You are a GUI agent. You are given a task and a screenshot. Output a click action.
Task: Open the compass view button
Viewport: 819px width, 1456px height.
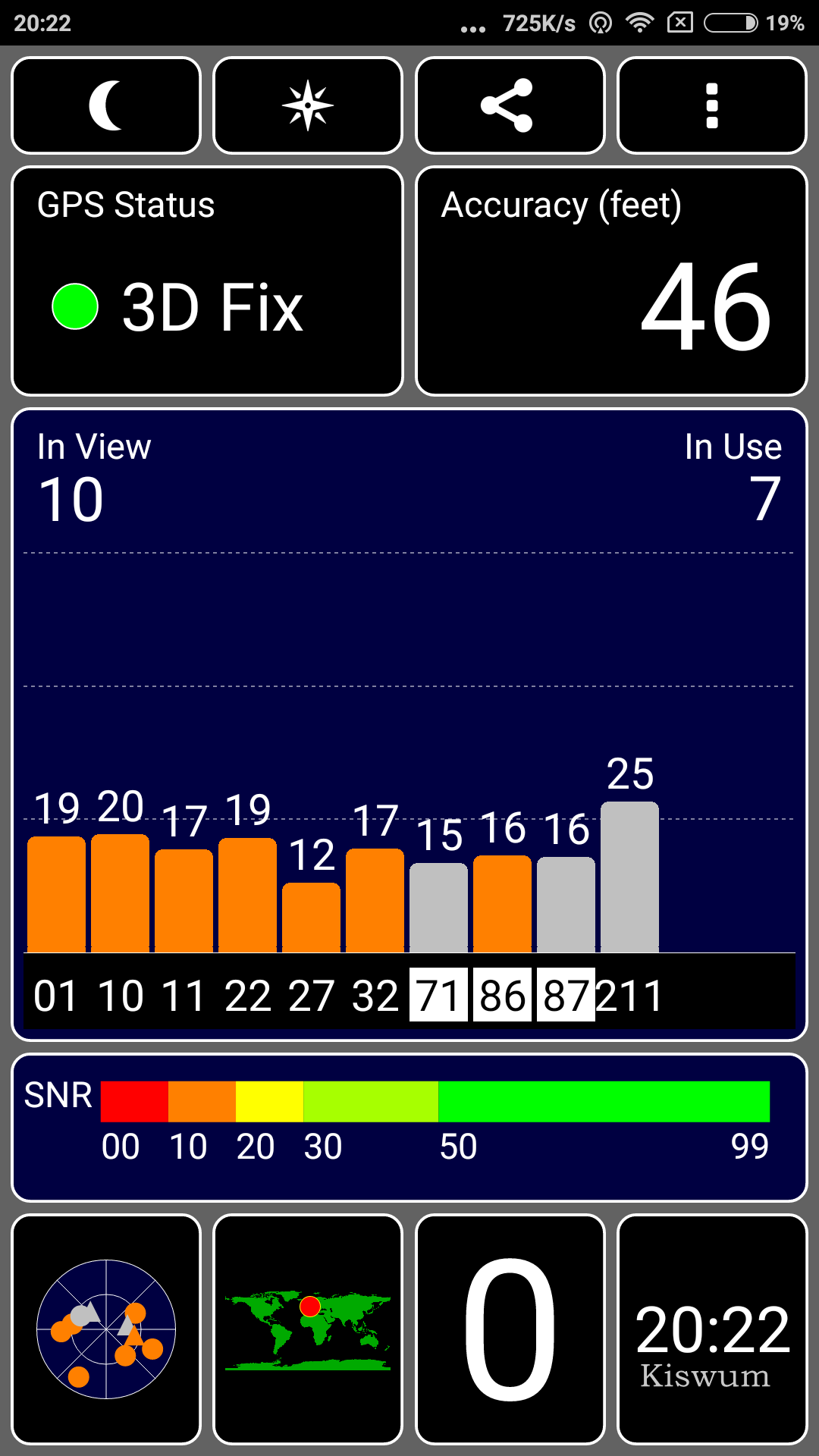click(x=308, y=105)
